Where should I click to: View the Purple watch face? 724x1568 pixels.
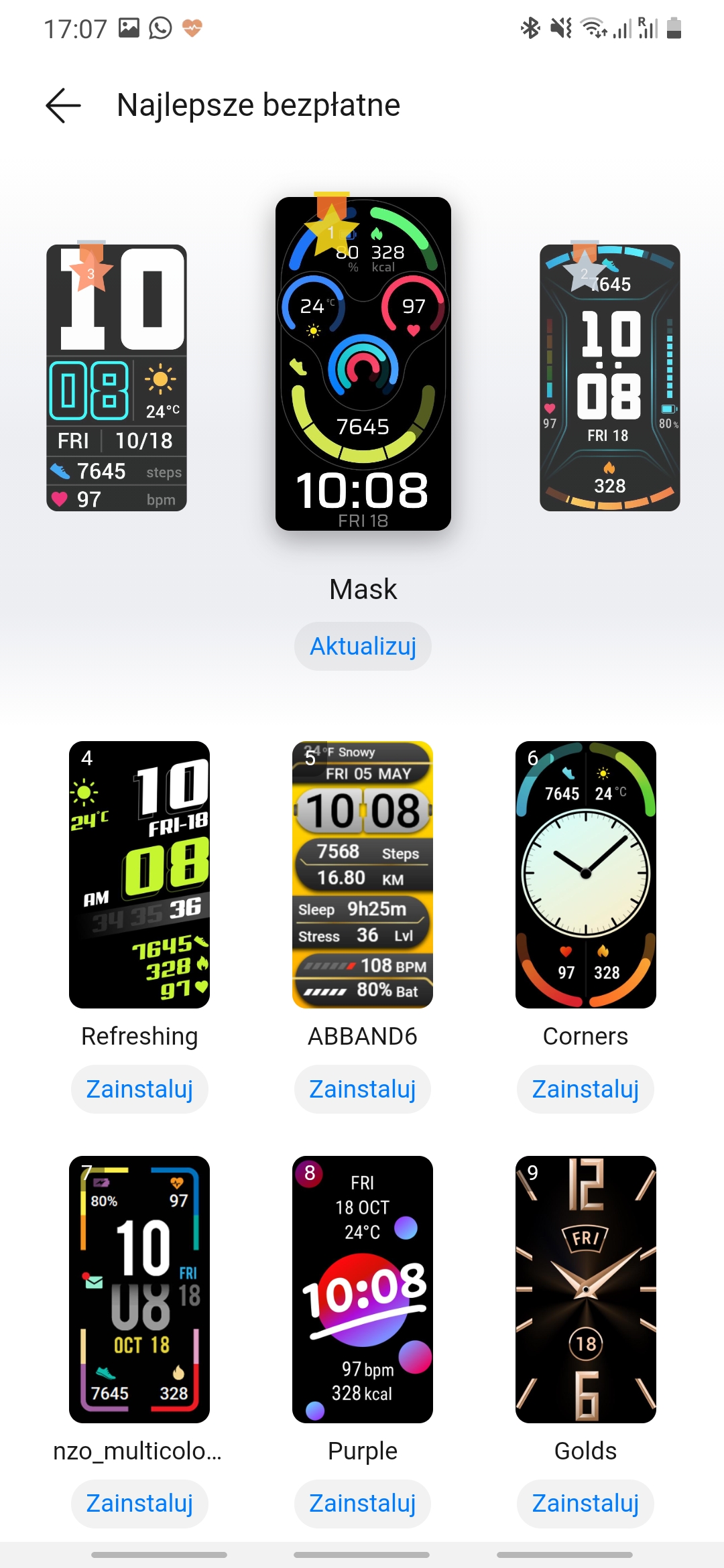pyautogui.click(x=363, y=1289)
